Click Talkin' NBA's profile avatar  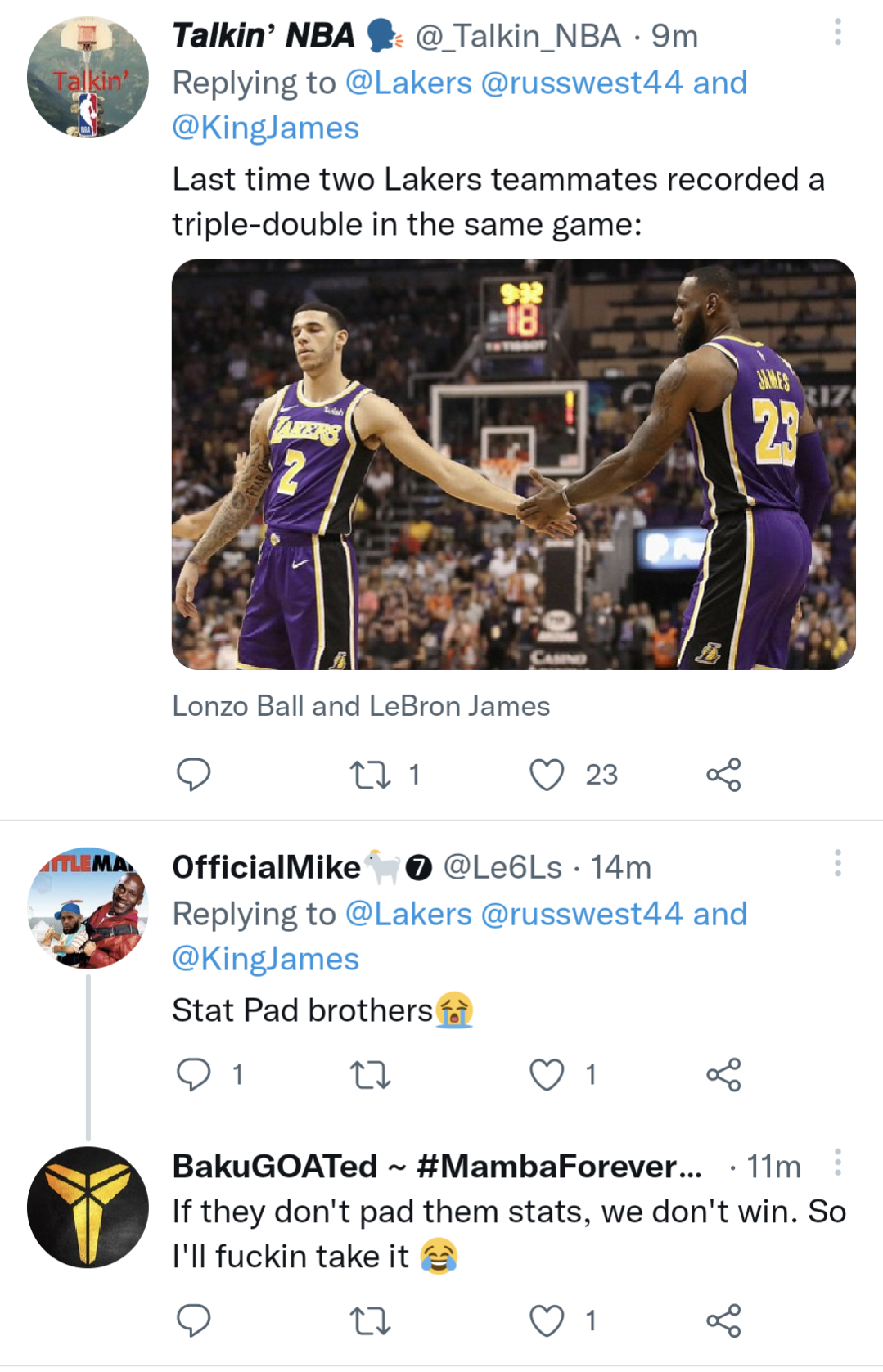pos(90,78)
